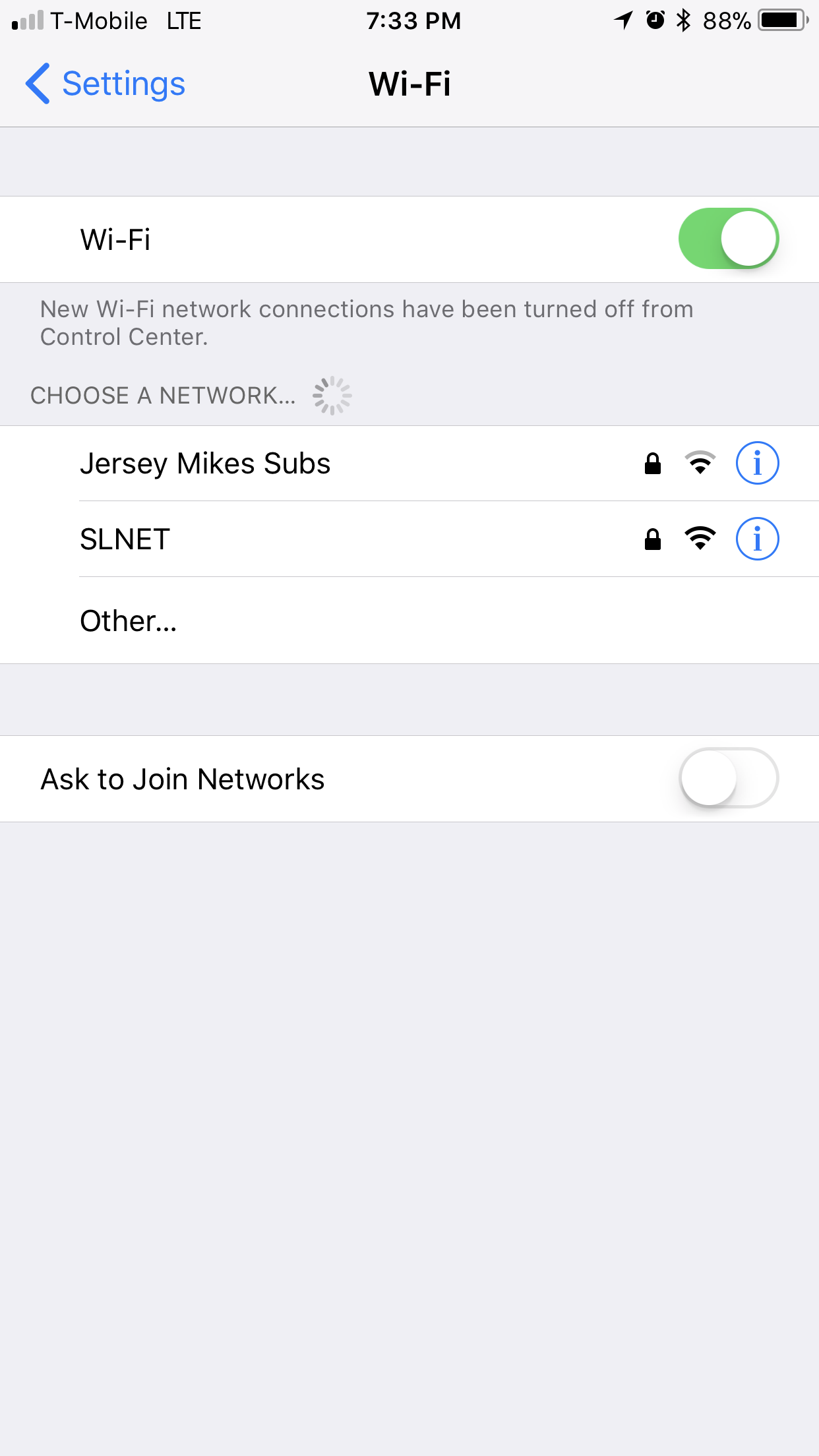Turn off the Wi-Fi switch
The image size is (819, 1456).
[729, 239]
